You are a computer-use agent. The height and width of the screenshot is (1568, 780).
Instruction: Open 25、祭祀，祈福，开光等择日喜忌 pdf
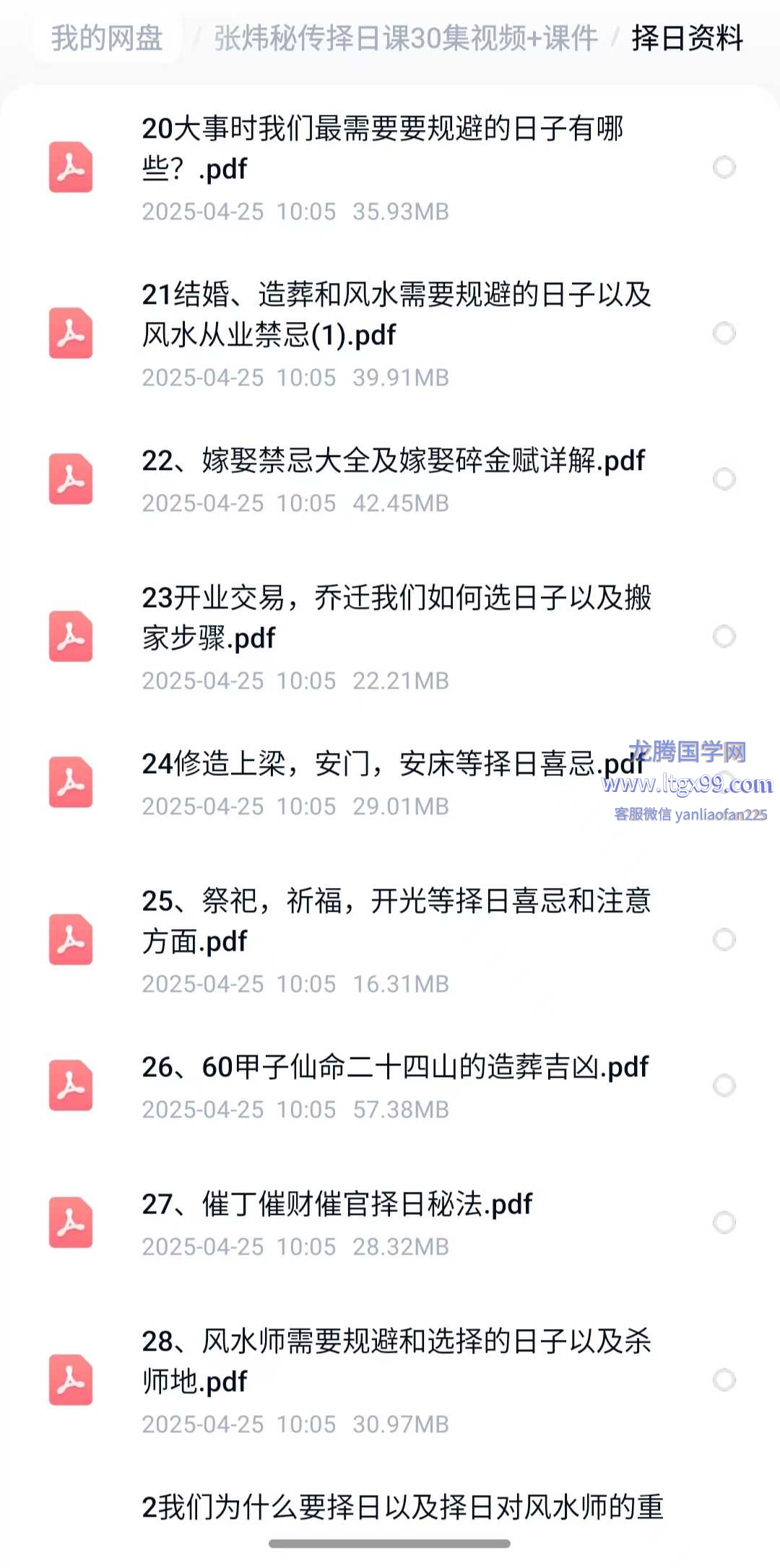click(x=396, y=921)
